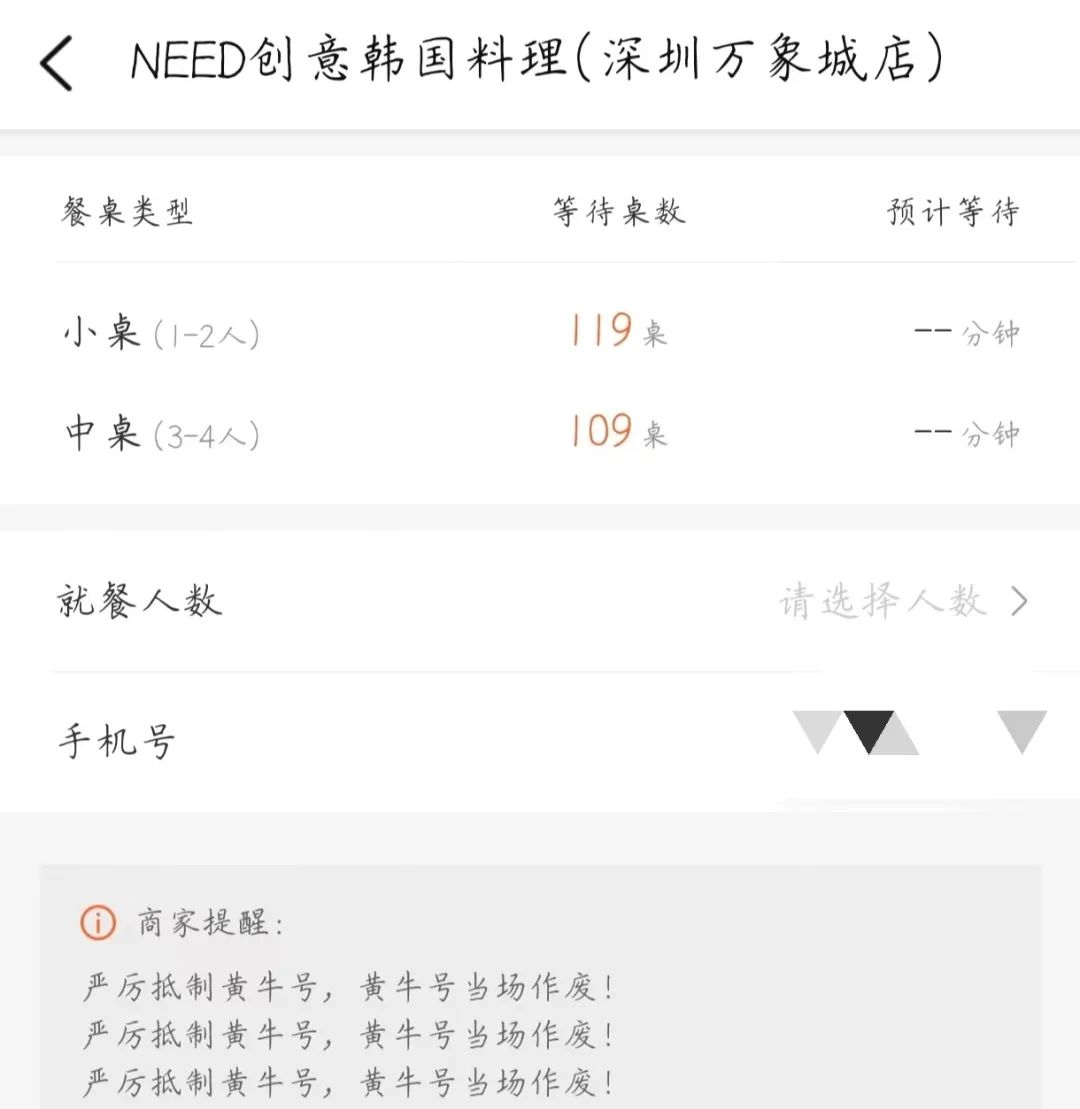The width and height of the screenshot is (1080, 1109).
Task: Go back from the NEED restaurant page
Action: pyautogui.click(x=57, y=64)
